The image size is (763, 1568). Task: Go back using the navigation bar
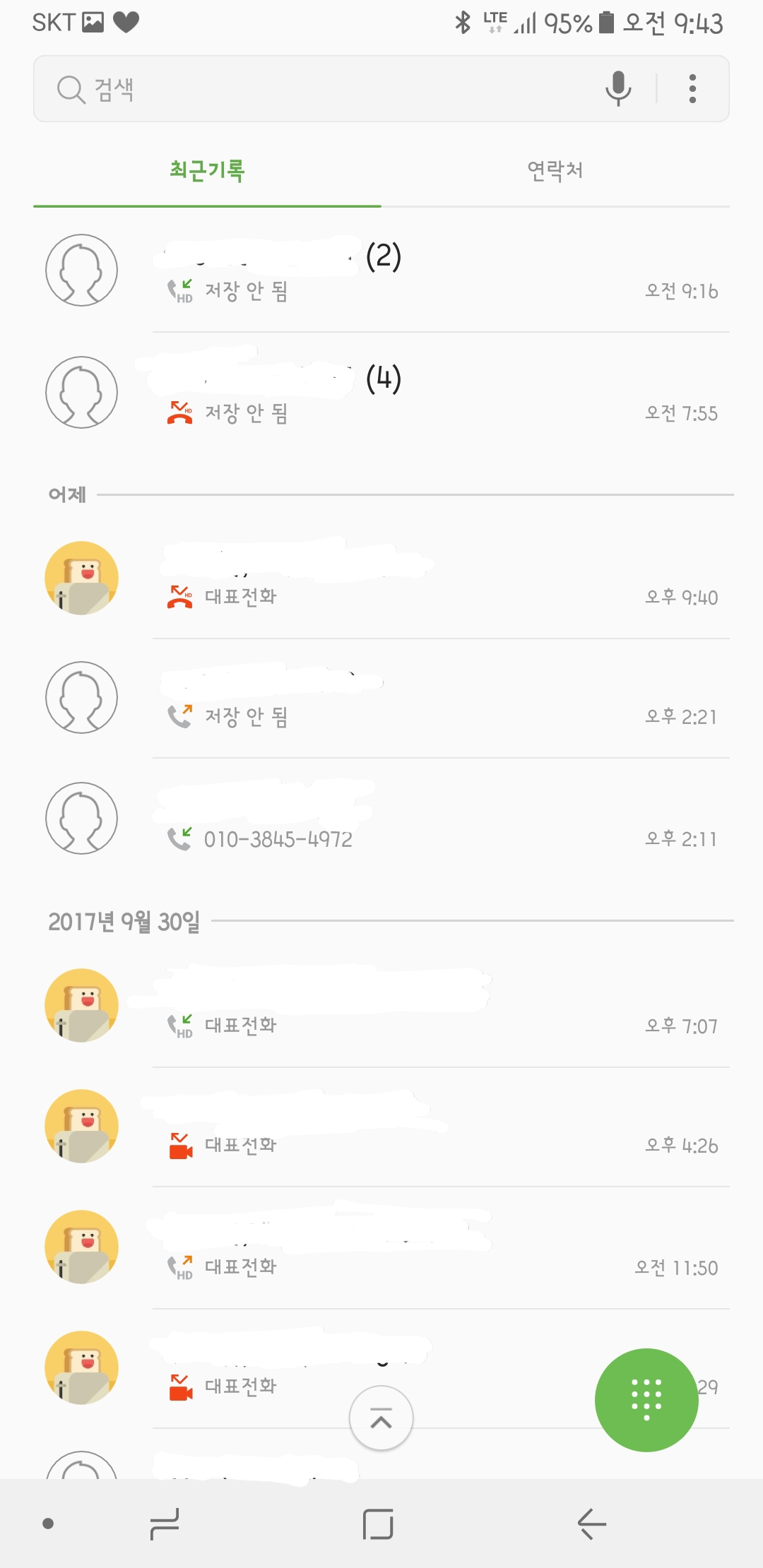591,1524
